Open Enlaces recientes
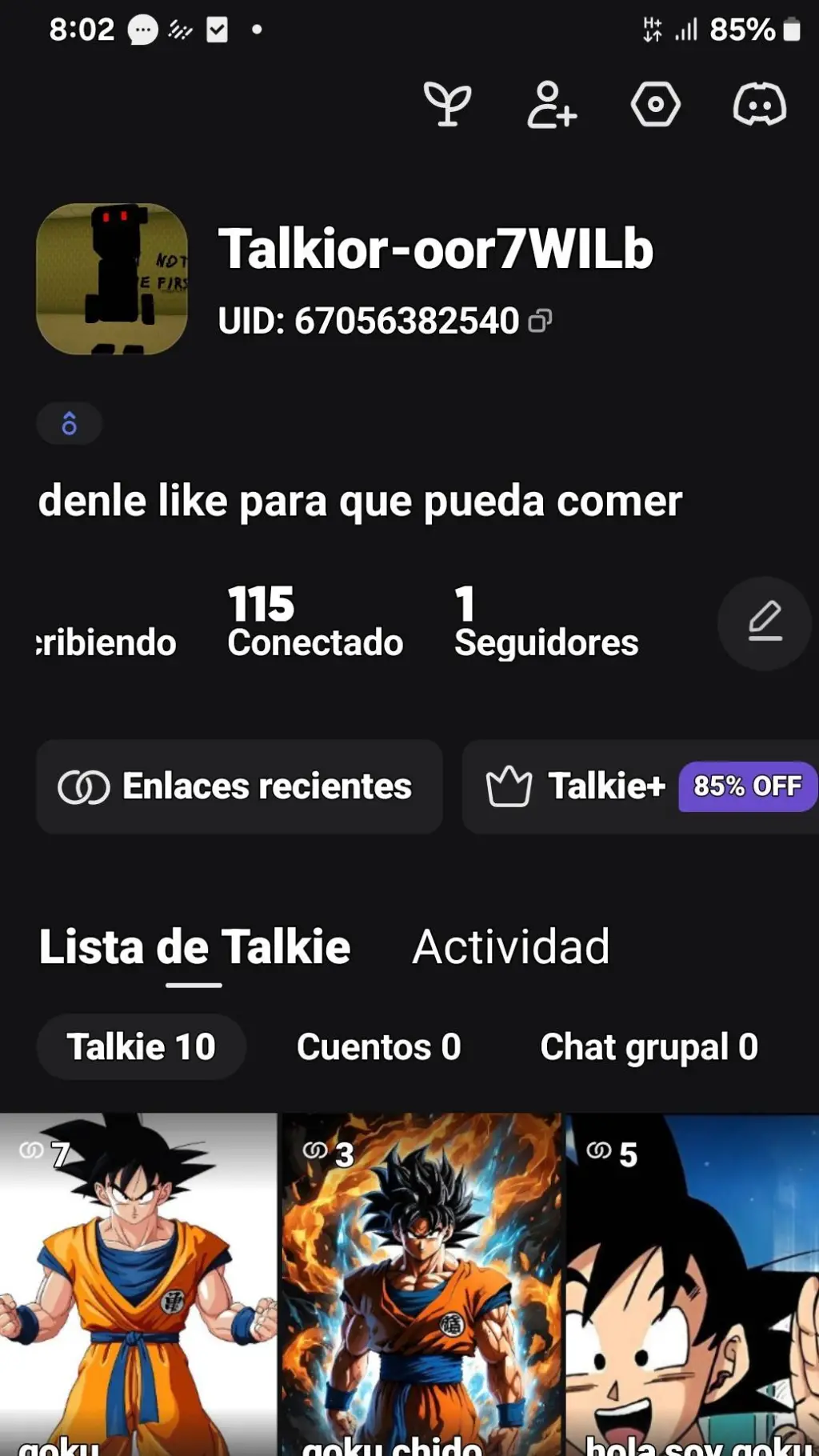 tap(238, 786)
